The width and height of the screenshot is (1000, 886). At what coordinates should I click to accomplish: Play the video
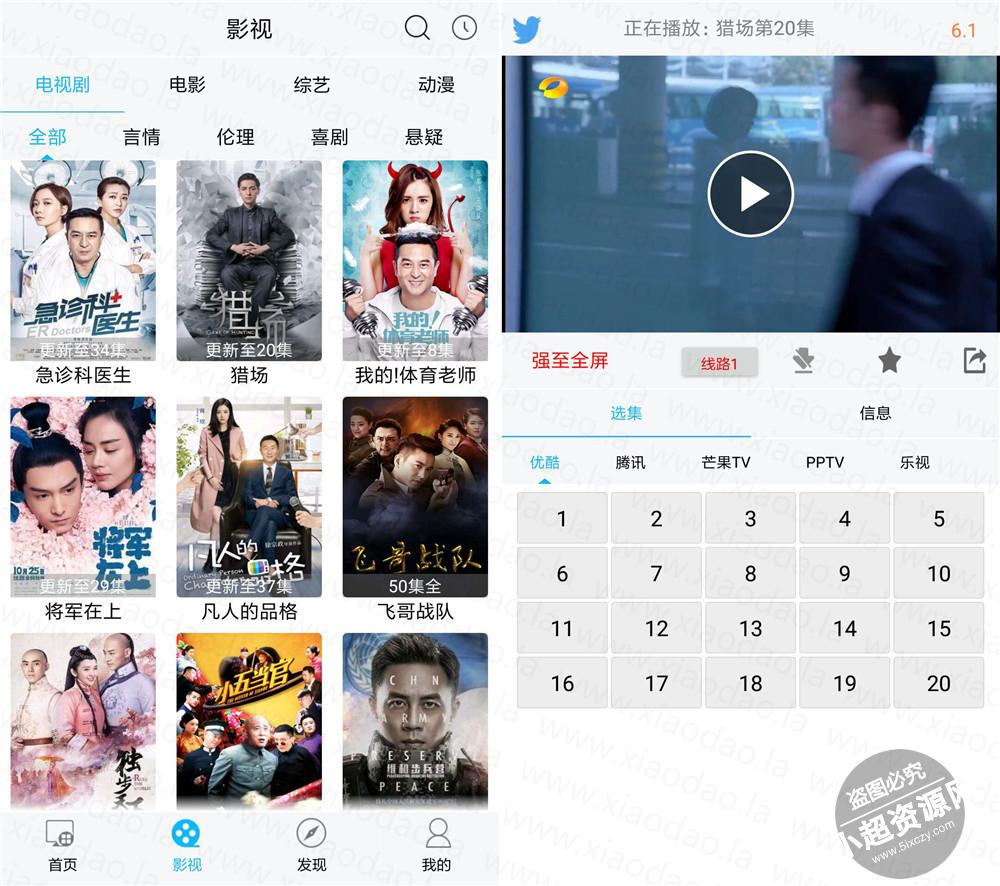(751, 195)
